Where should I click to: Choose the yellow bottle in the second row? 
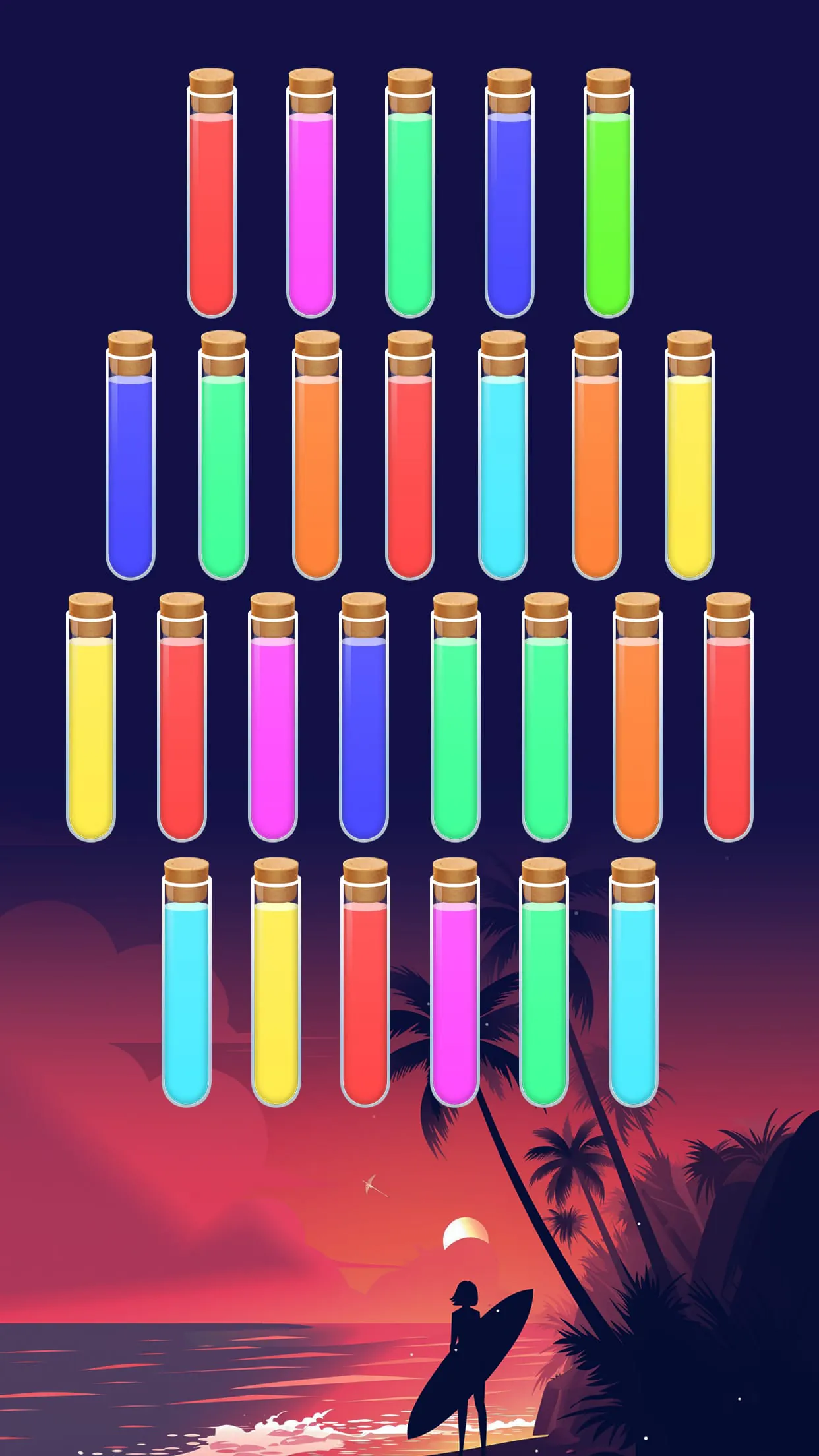[689, 462]
